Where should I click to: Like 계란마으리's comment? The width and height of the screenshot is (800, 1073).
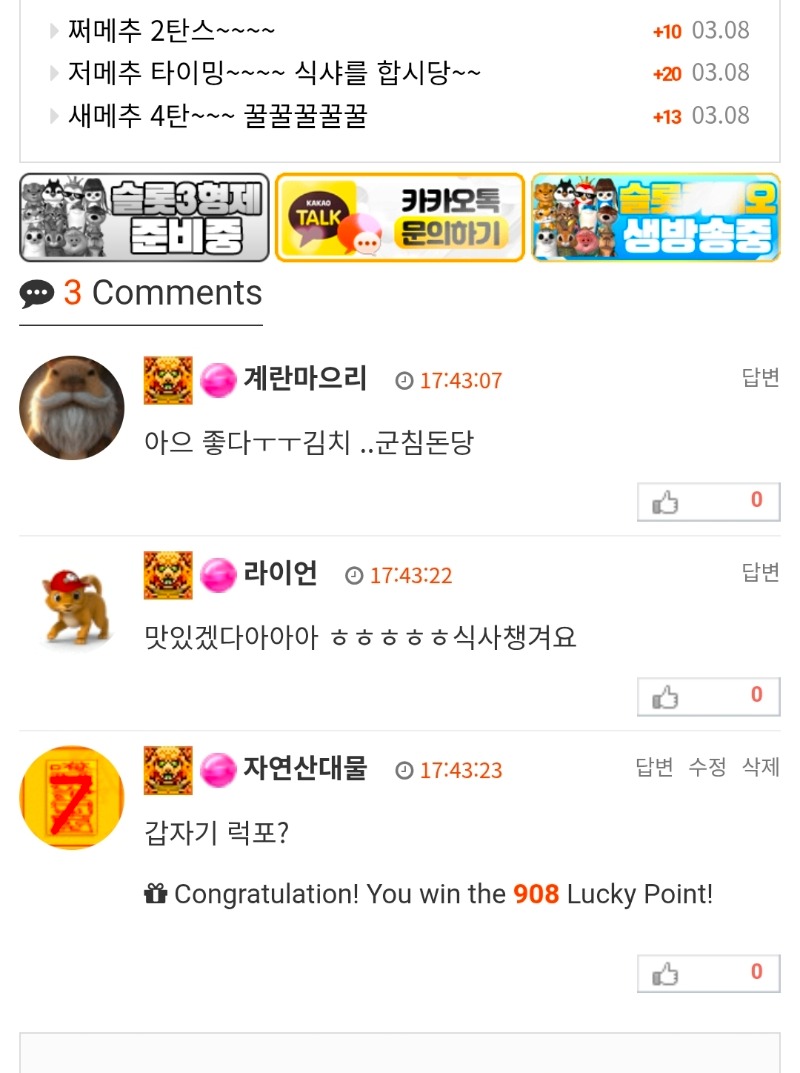[x=708, y=501]
